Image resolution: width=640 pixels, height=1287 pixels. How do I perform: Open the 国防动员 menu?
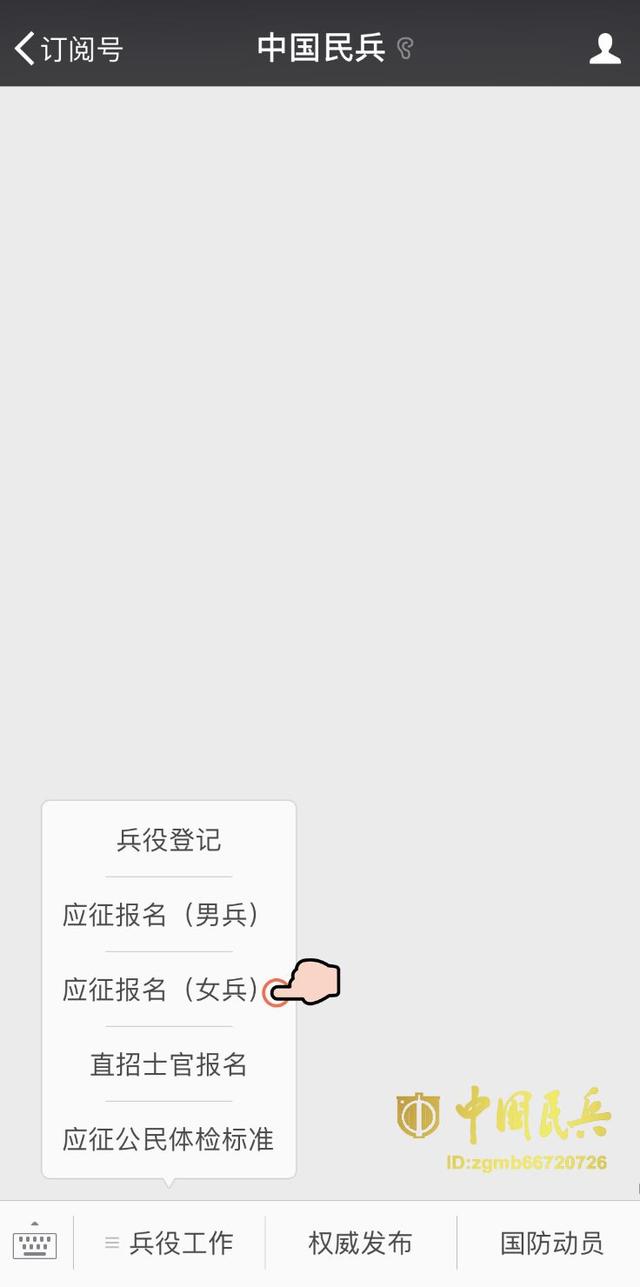click(551, 1243)
